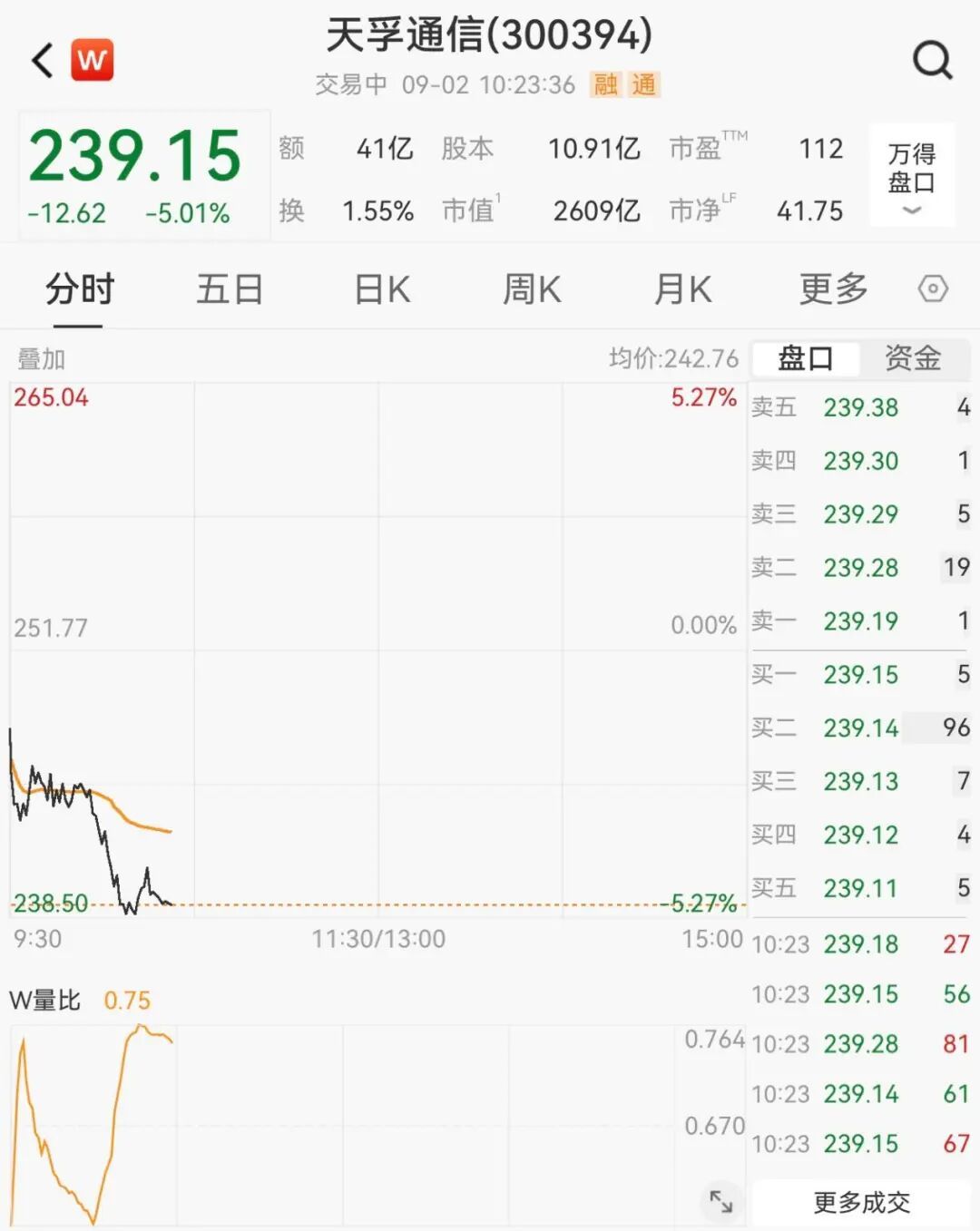Open chart settings hexagon icon

933,289
